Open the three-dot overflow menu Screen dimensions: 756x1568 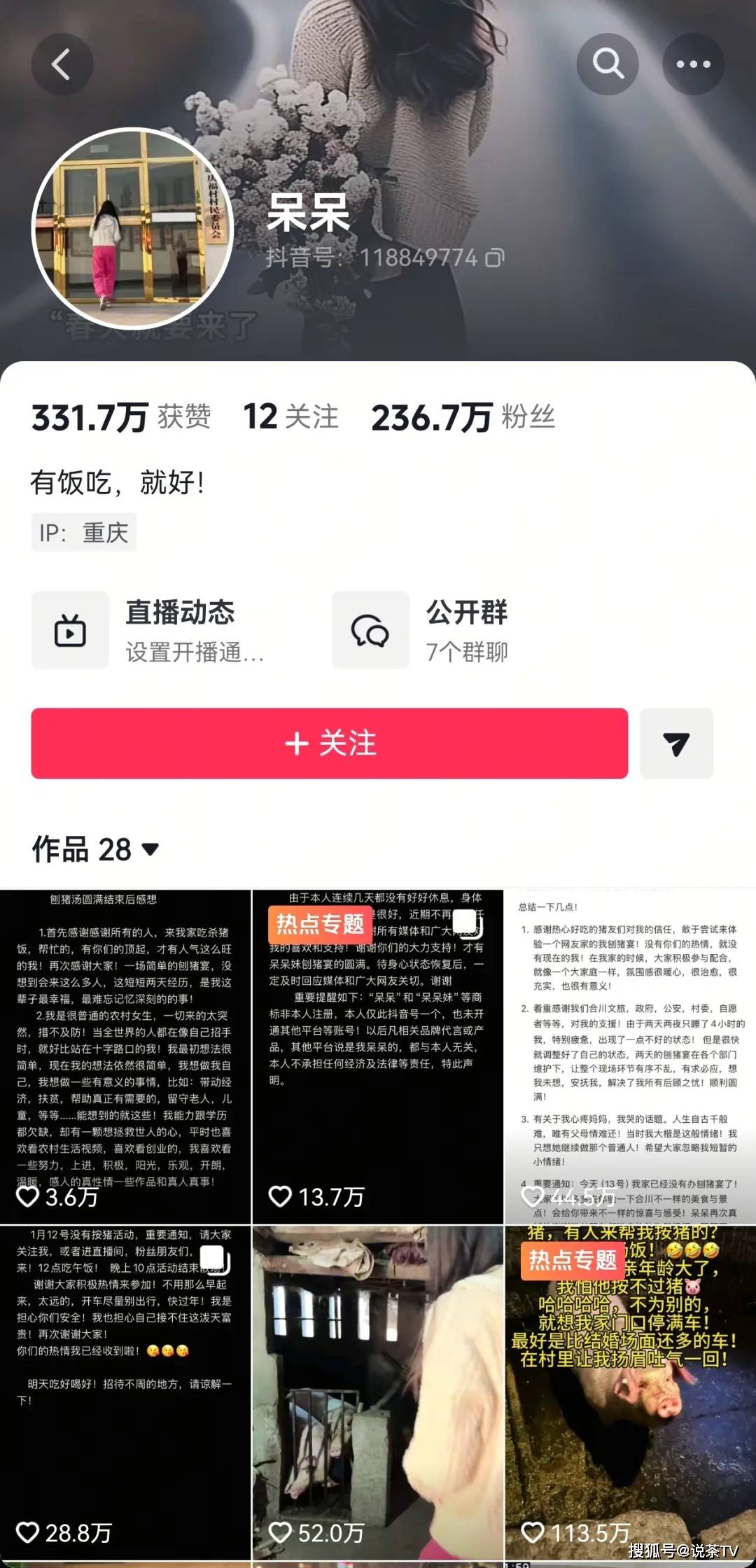tap(693, 64)
